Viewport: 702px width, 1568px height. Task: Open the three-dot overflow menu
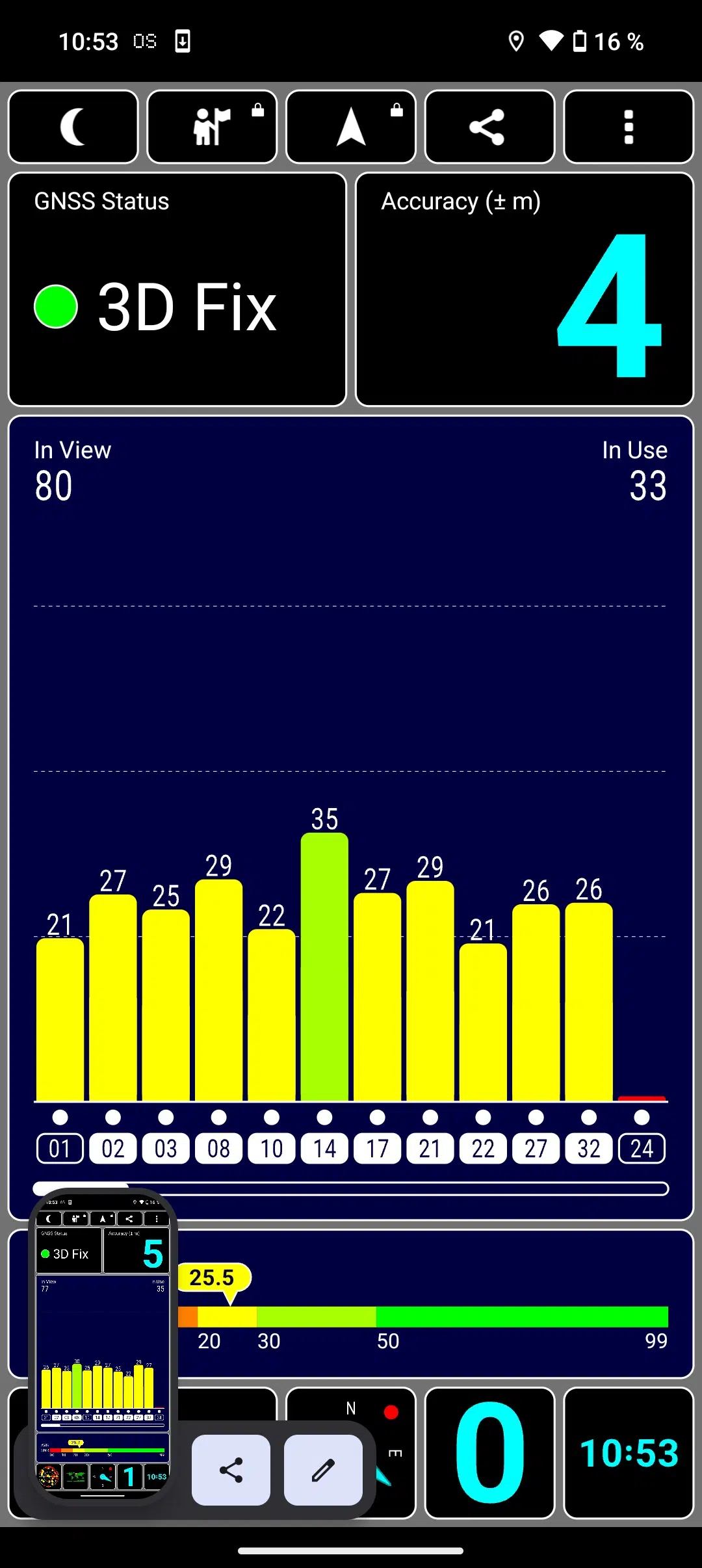tap(629, 127)
